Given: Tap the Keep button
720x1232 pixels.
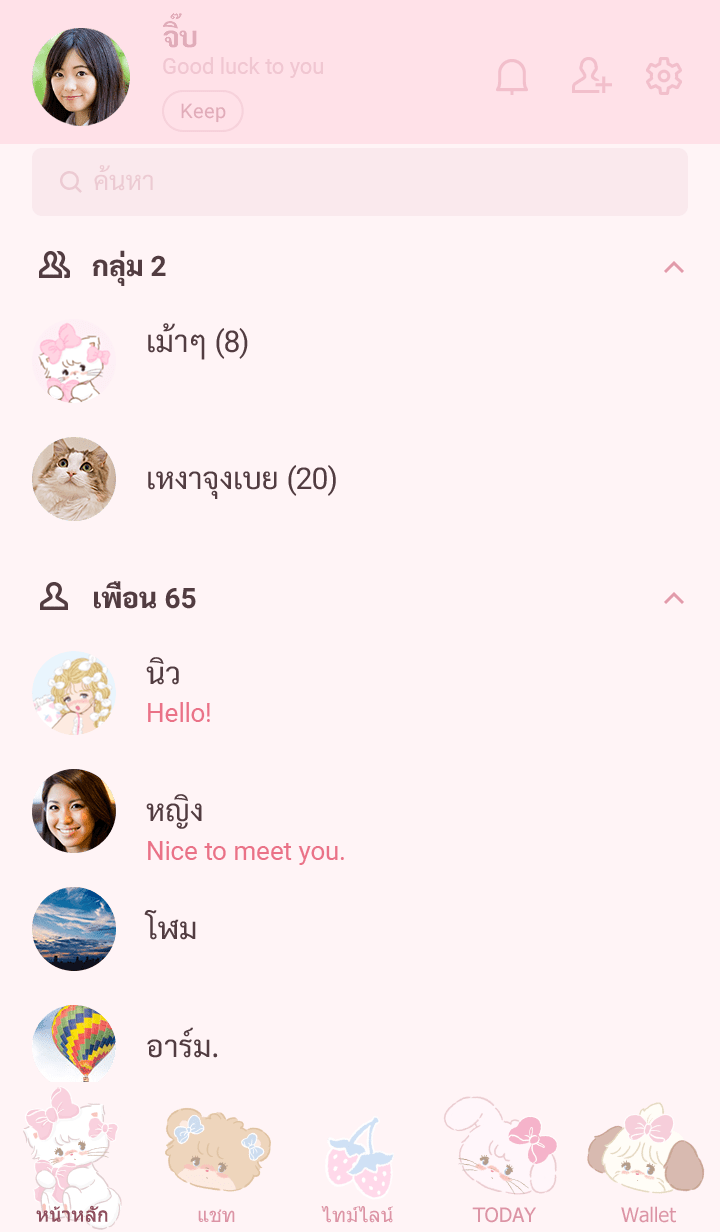Looking at the screenshot, I should [x=203, y=111].
